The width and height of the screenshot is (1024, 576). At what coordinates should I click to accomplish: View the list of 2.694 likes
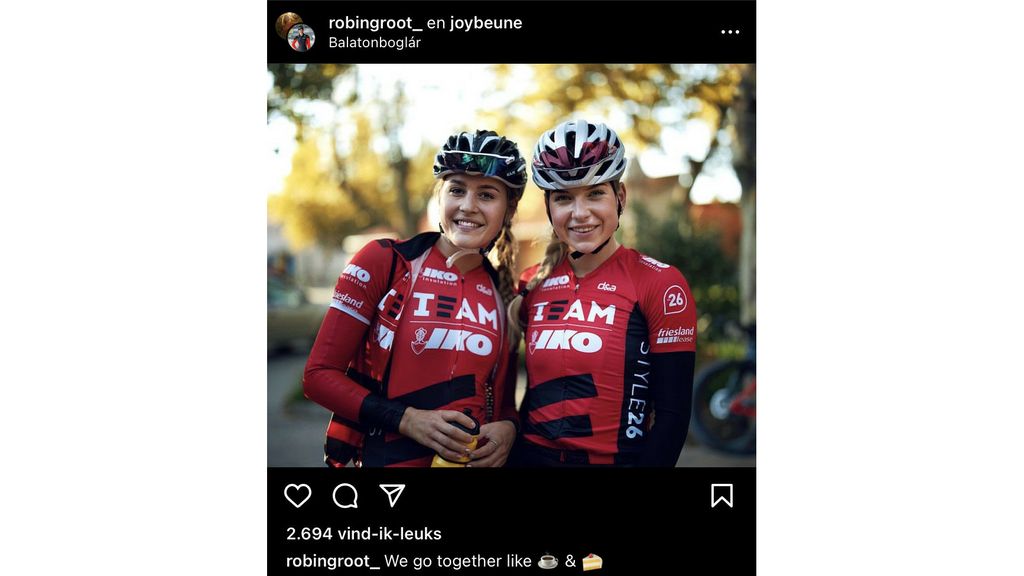point(364,534)
